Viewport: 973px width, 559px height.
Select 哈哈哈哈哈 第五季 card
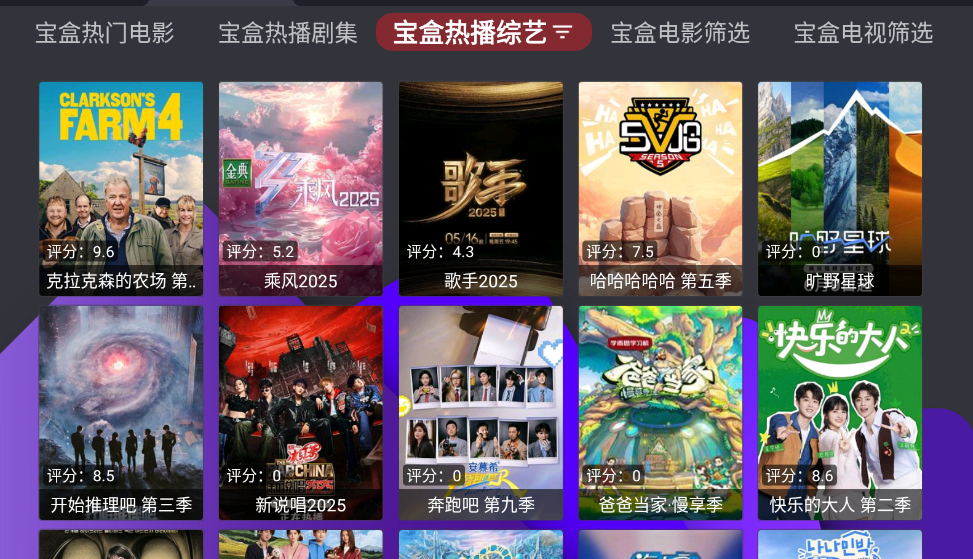click(661, 189)
